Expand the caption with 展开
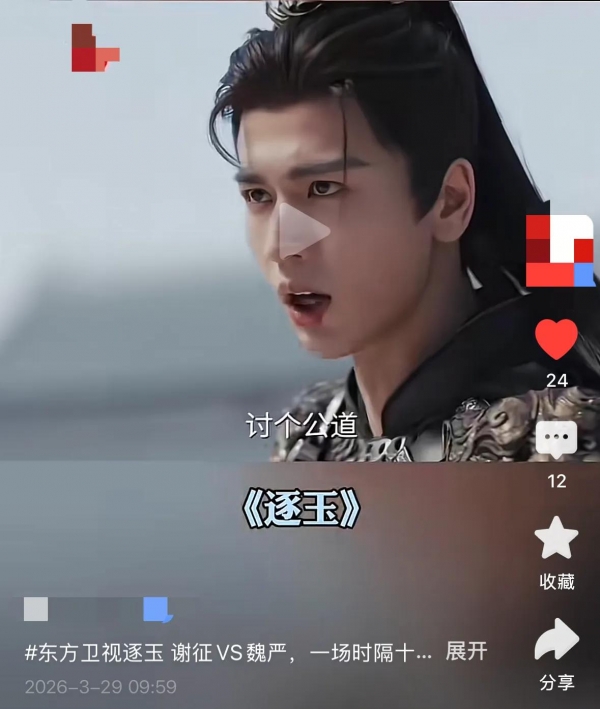 coord(466,651)
